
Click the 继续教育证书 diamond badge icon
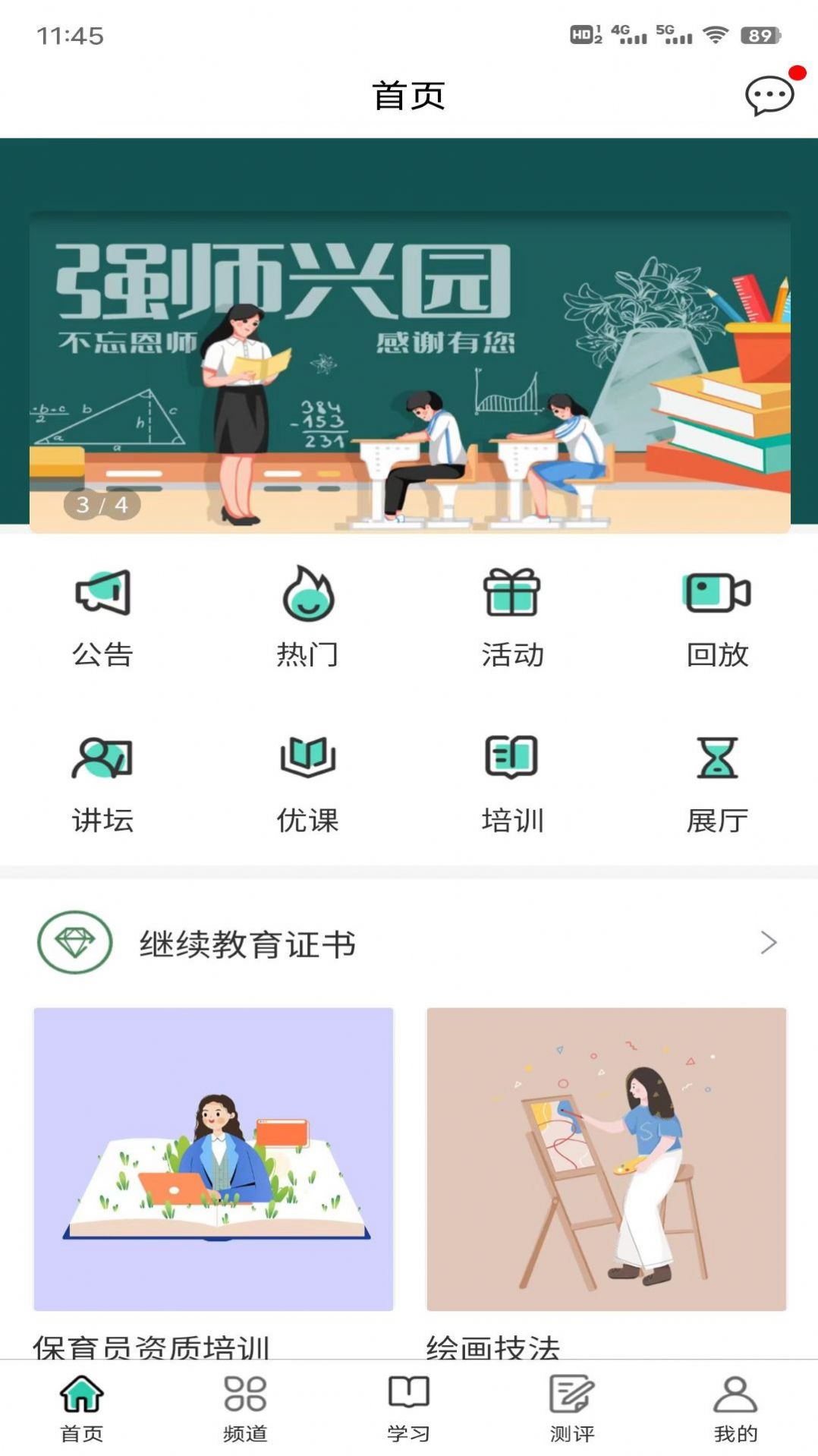(74, 944)
